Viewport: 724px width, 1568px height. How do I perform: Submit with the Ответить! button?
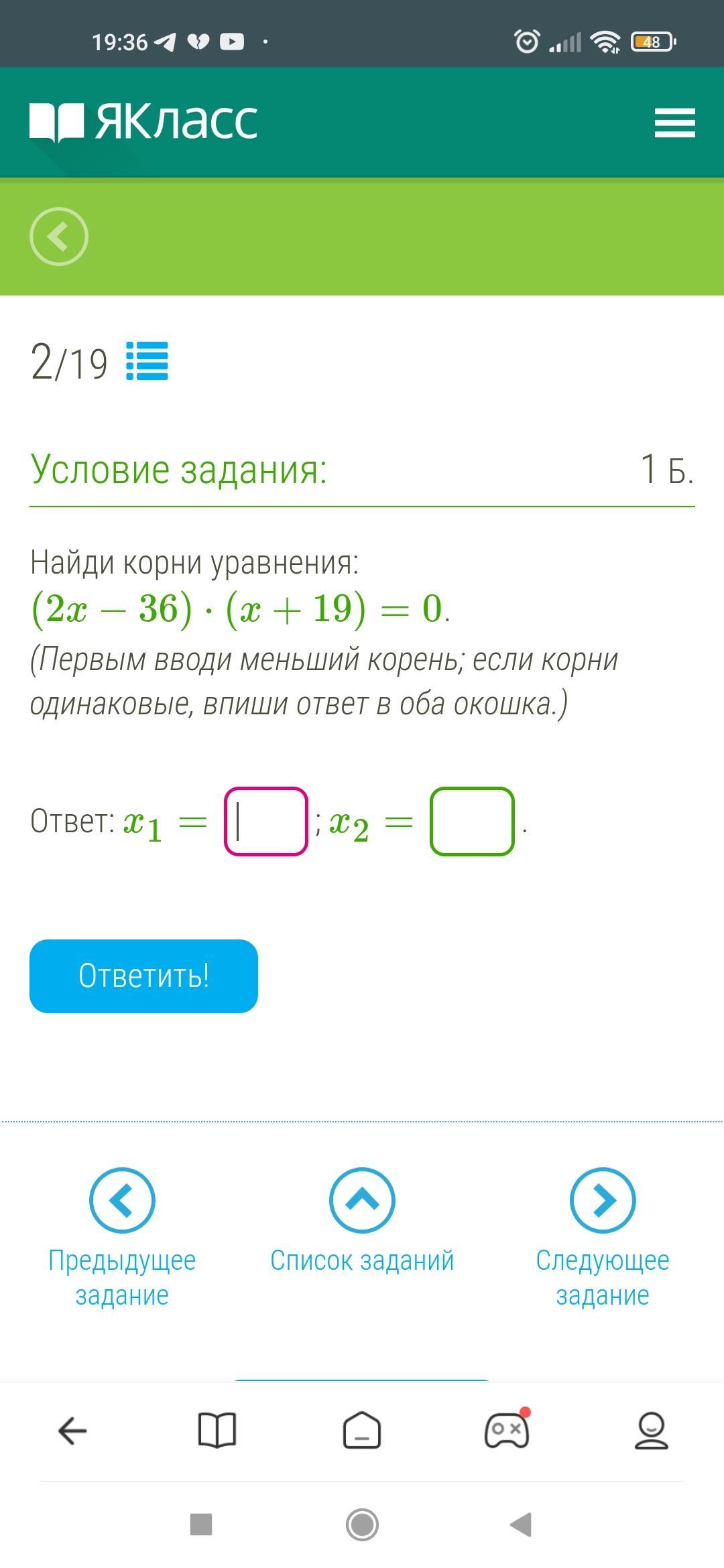click(143, 976)
